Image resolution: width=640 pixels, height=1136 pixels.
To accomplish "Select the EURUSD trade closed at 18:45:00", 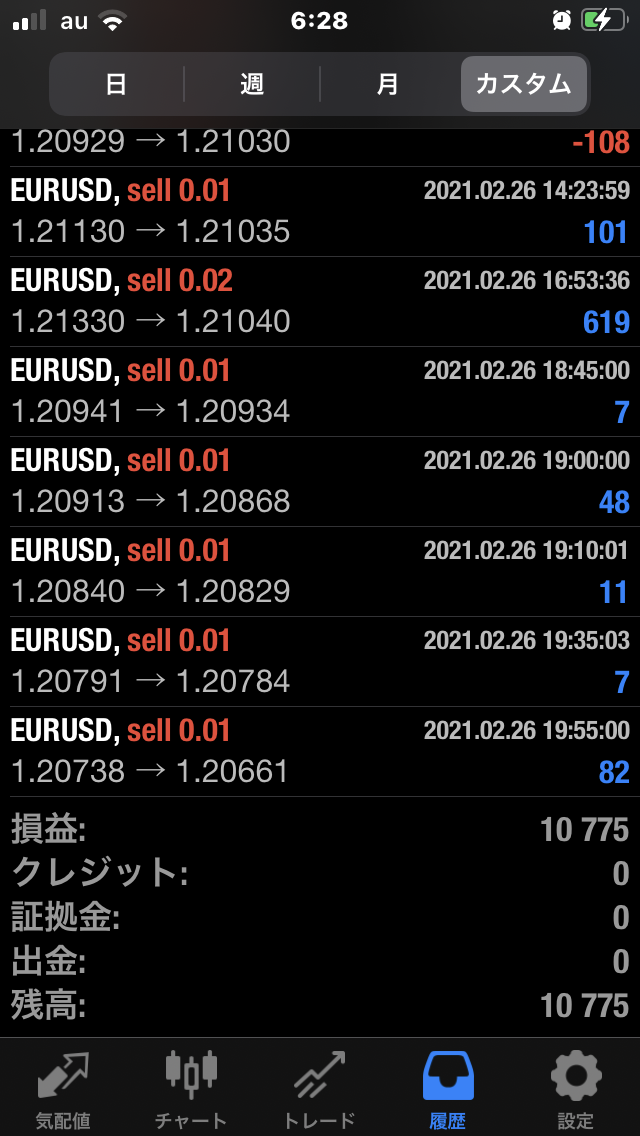I will (x=320, y=392).
